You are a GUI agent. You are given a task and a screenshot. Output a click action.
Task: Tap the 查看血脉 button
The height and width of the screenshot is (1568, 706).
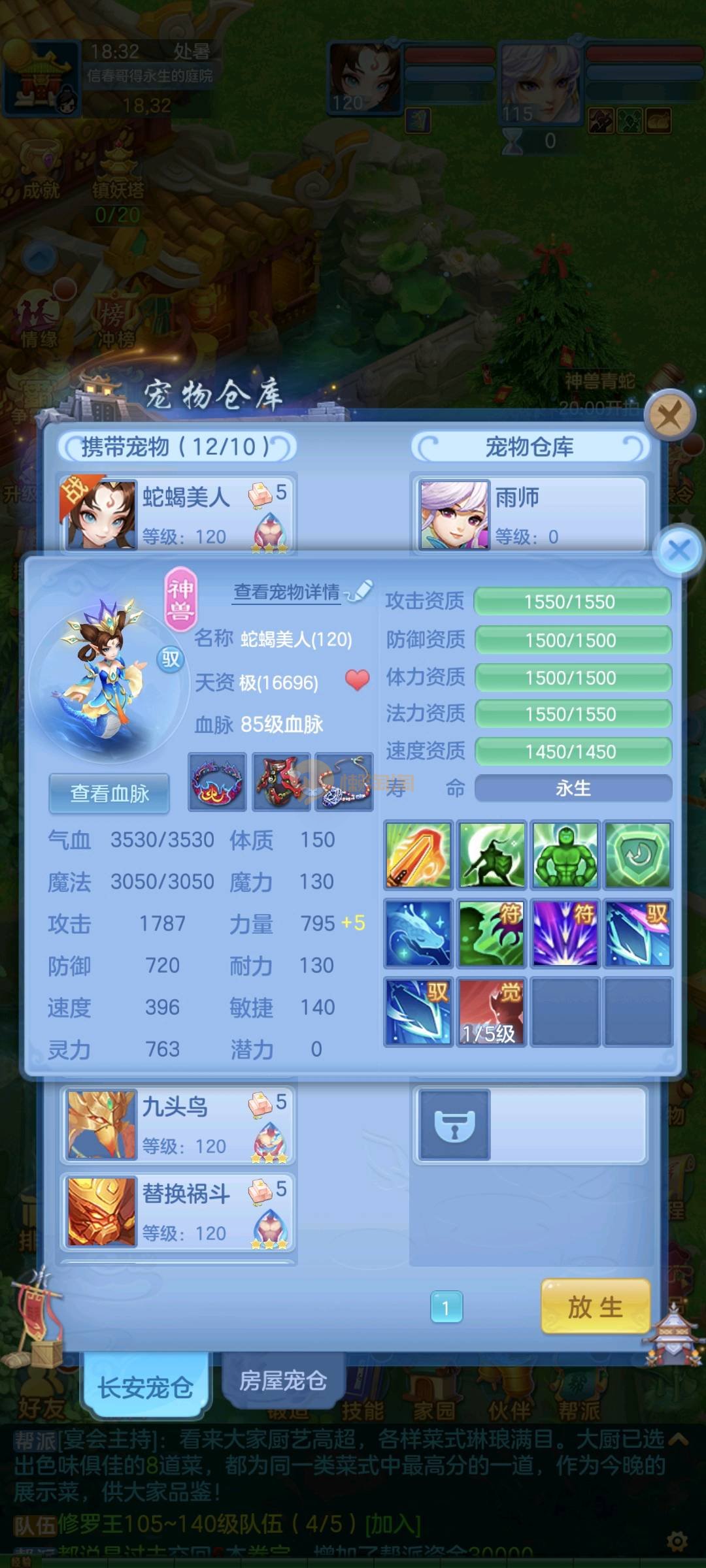pos(109,793)
